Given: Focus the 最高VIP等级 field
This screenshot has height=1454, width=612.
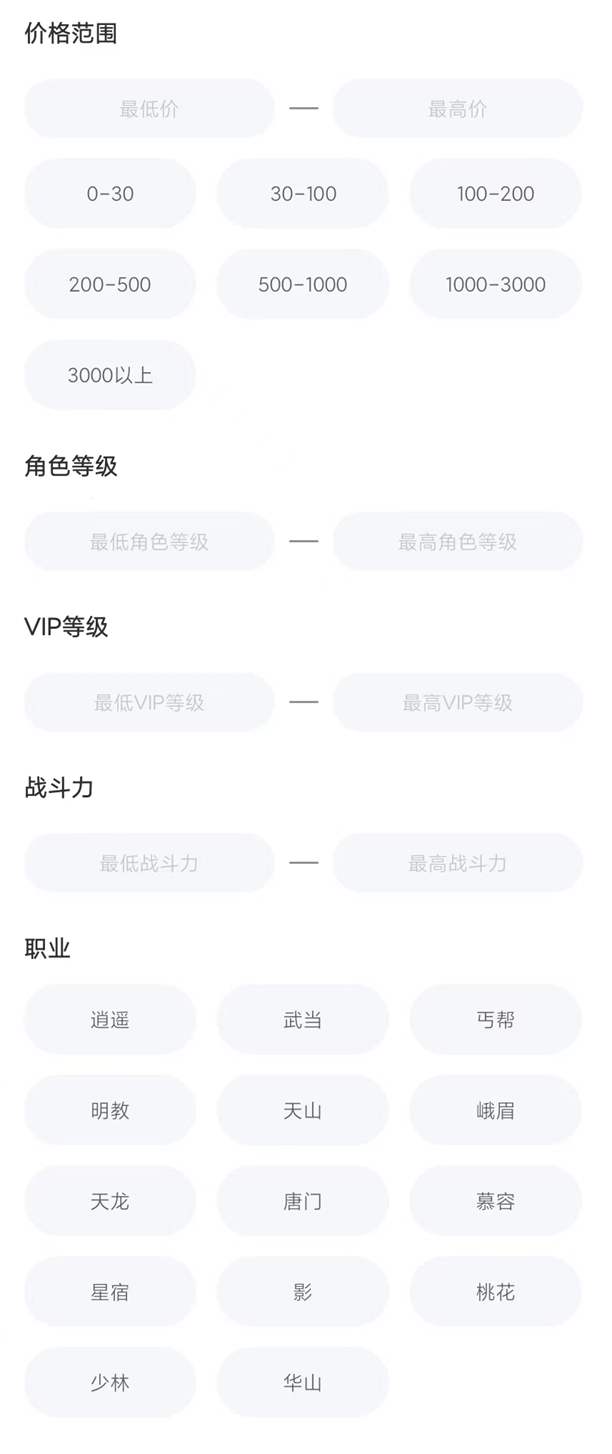Looking at the screenshot, I should coord(457,702).
